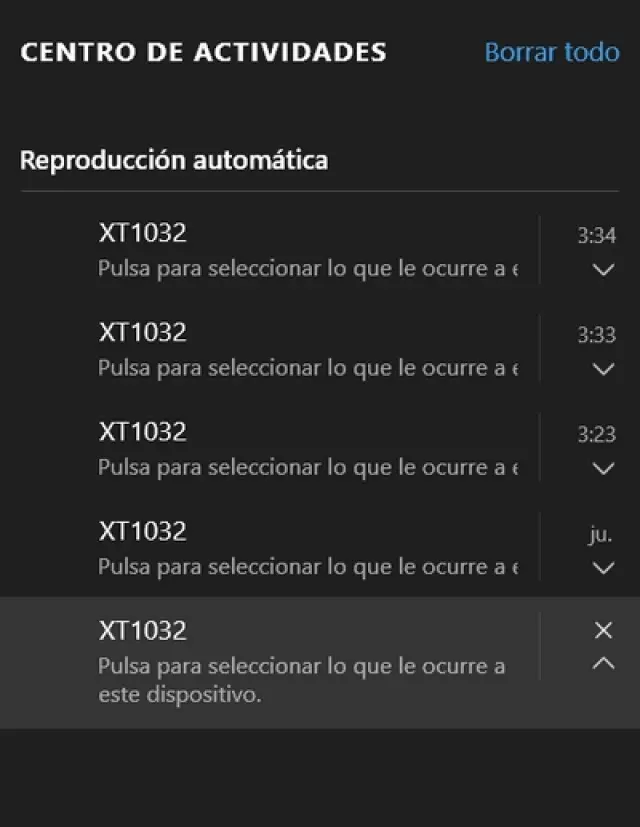Expand the XT1032 notification from 3:33
The width and height of the screenshot is (640, 827).
click(603, 368)
